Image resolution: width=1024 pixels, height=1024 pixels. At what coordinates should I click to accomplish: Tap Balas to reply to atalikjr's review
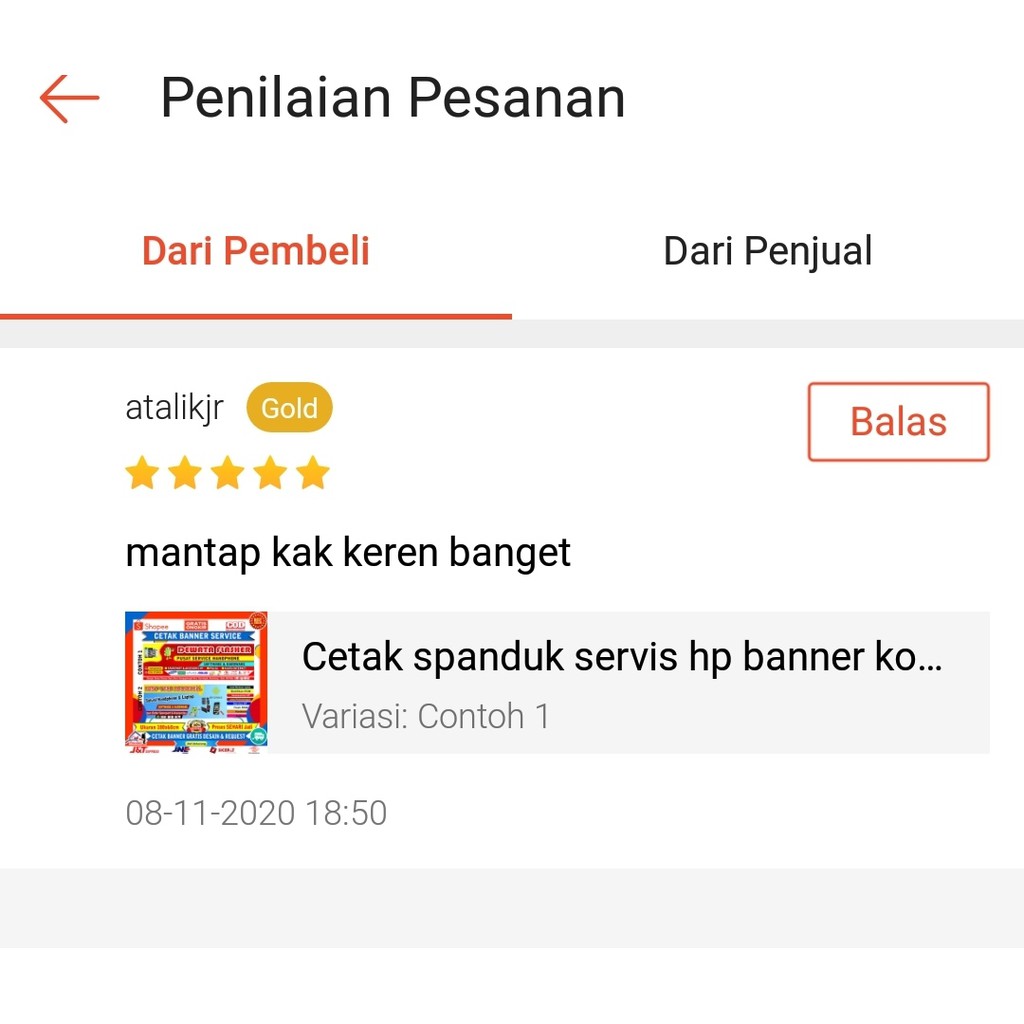coord(898,422)
